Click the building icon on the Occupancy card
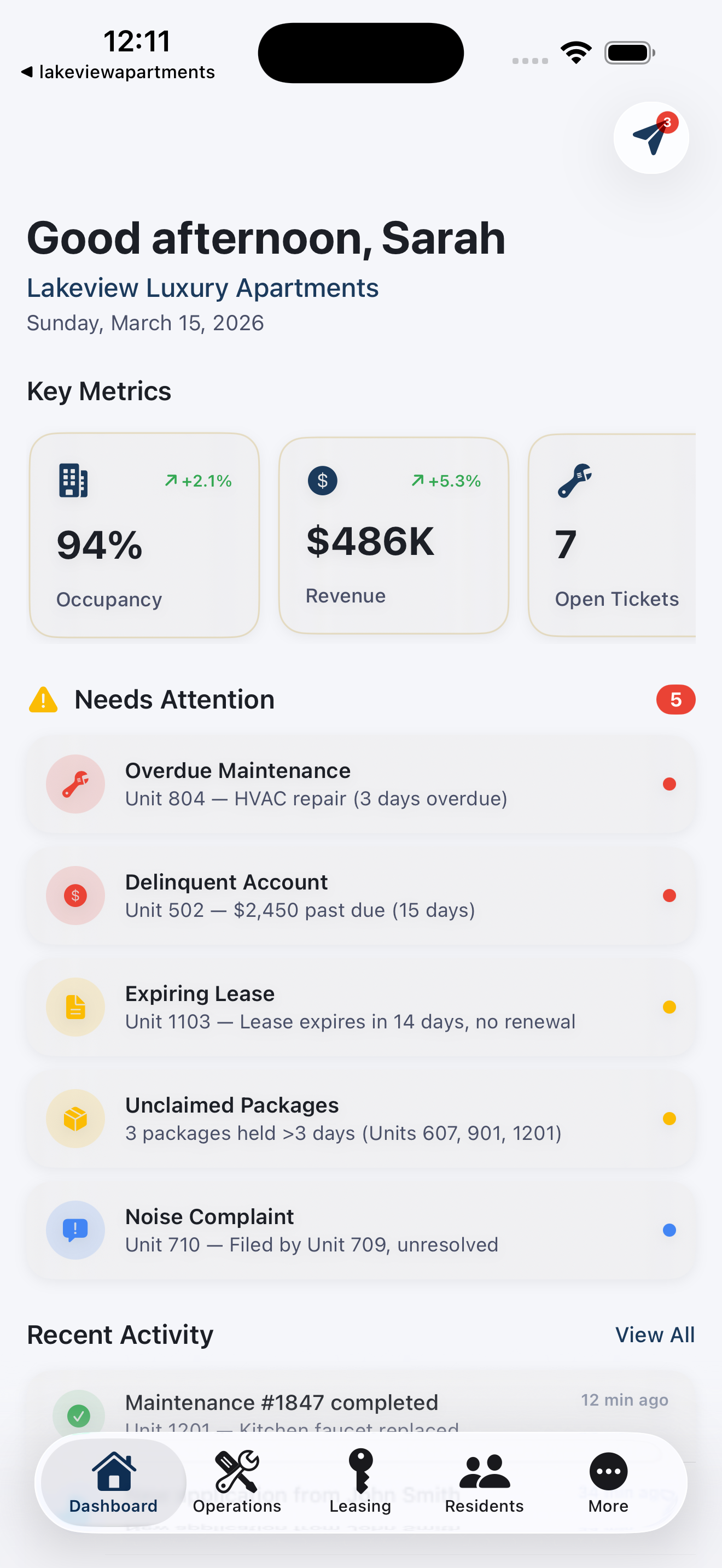This screenshot has height=1568, width=722. (x=72, y=480)
